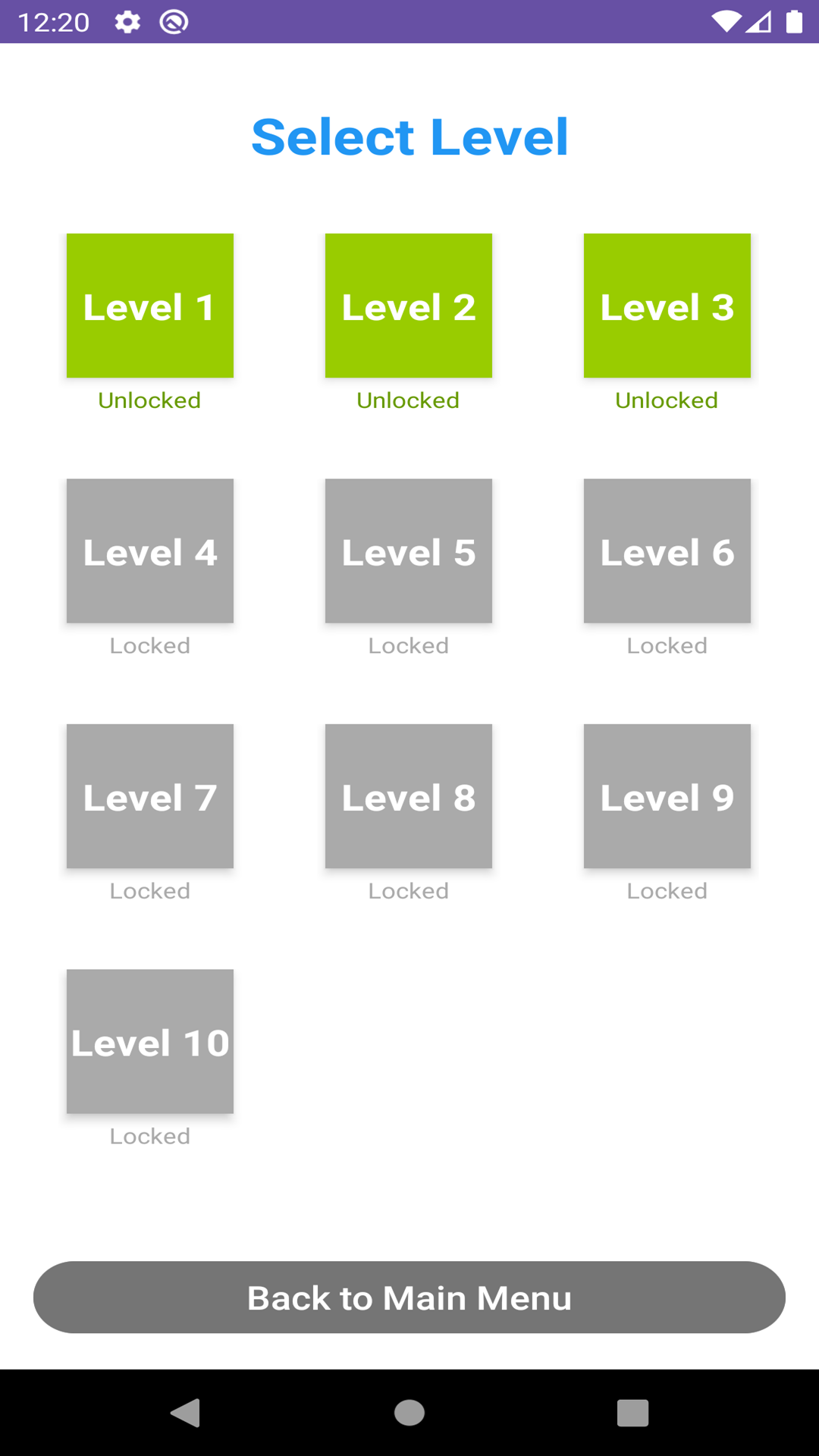Select the locked Level 7 tile
The width and height of the screenshot is (819, 1456).
coord(149,795)
